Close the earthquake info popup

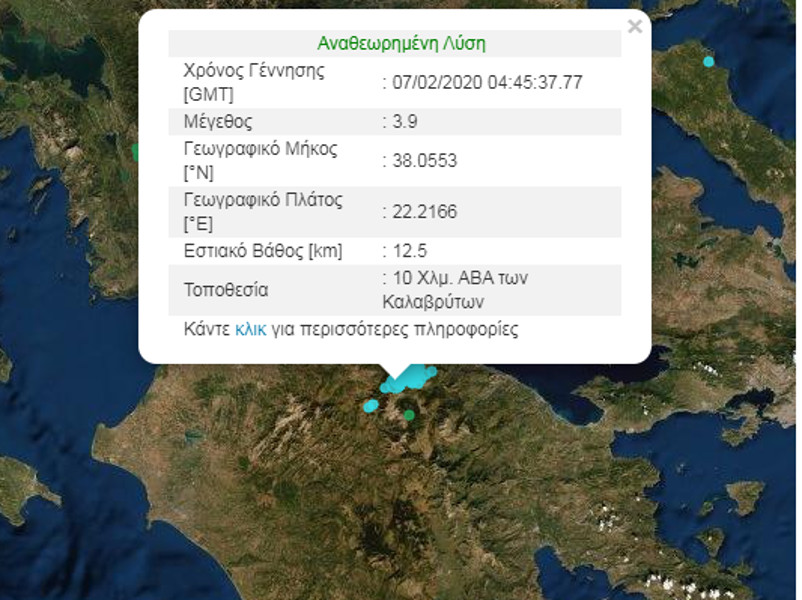(x=634, y=27)
